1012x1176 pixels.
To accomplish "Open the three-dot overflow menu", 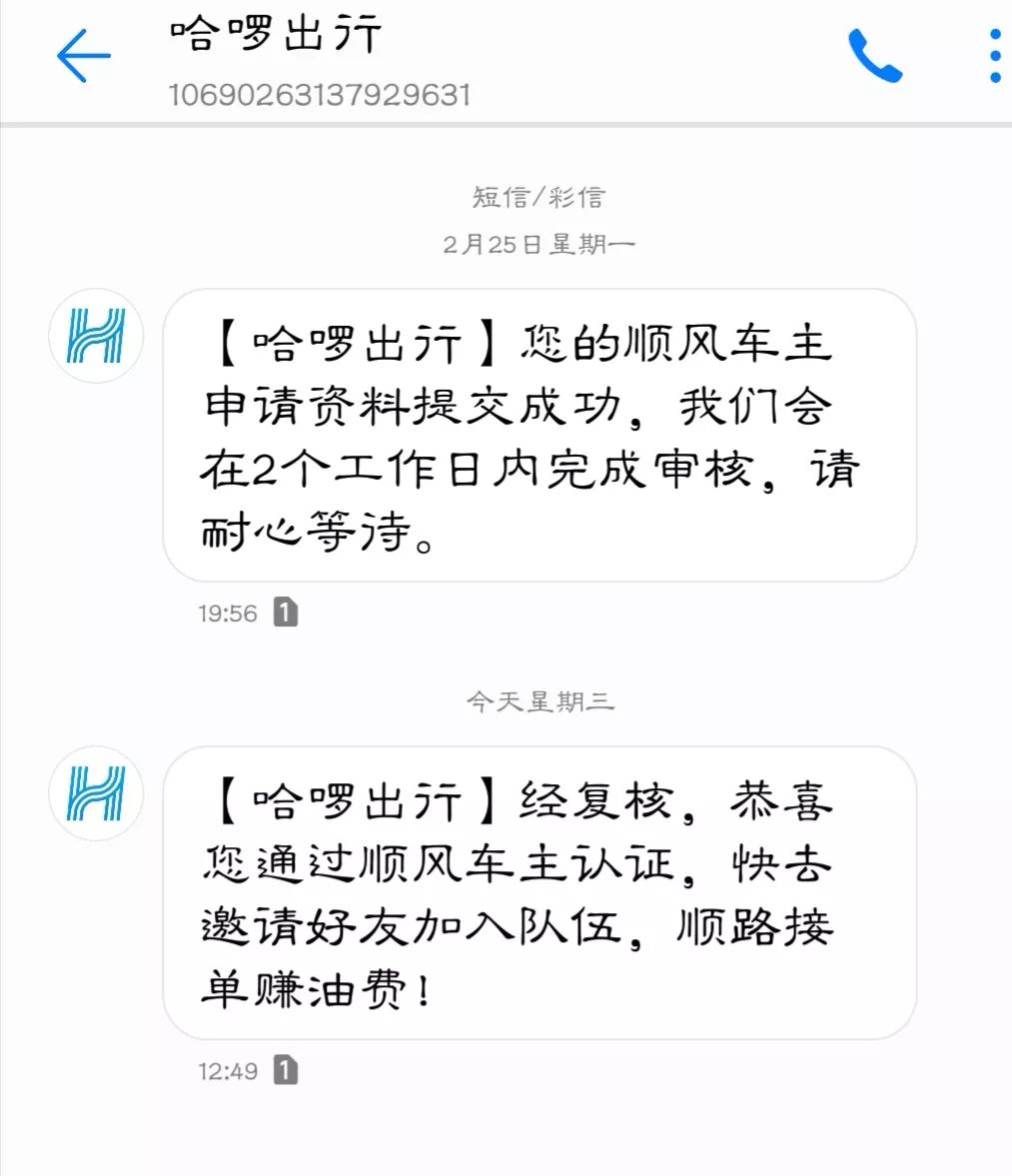I will (x=994, y=56).
